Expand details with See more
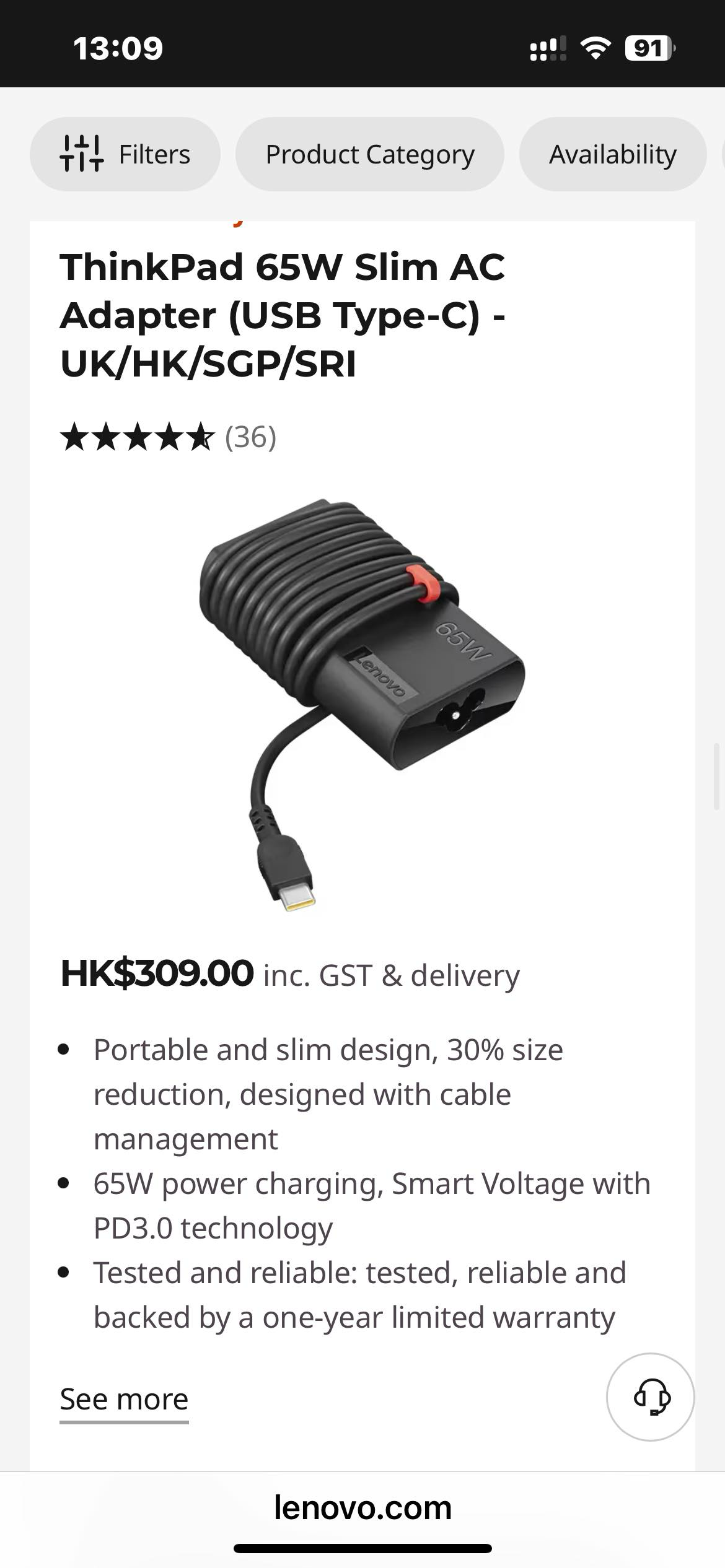 (124, 1400)
